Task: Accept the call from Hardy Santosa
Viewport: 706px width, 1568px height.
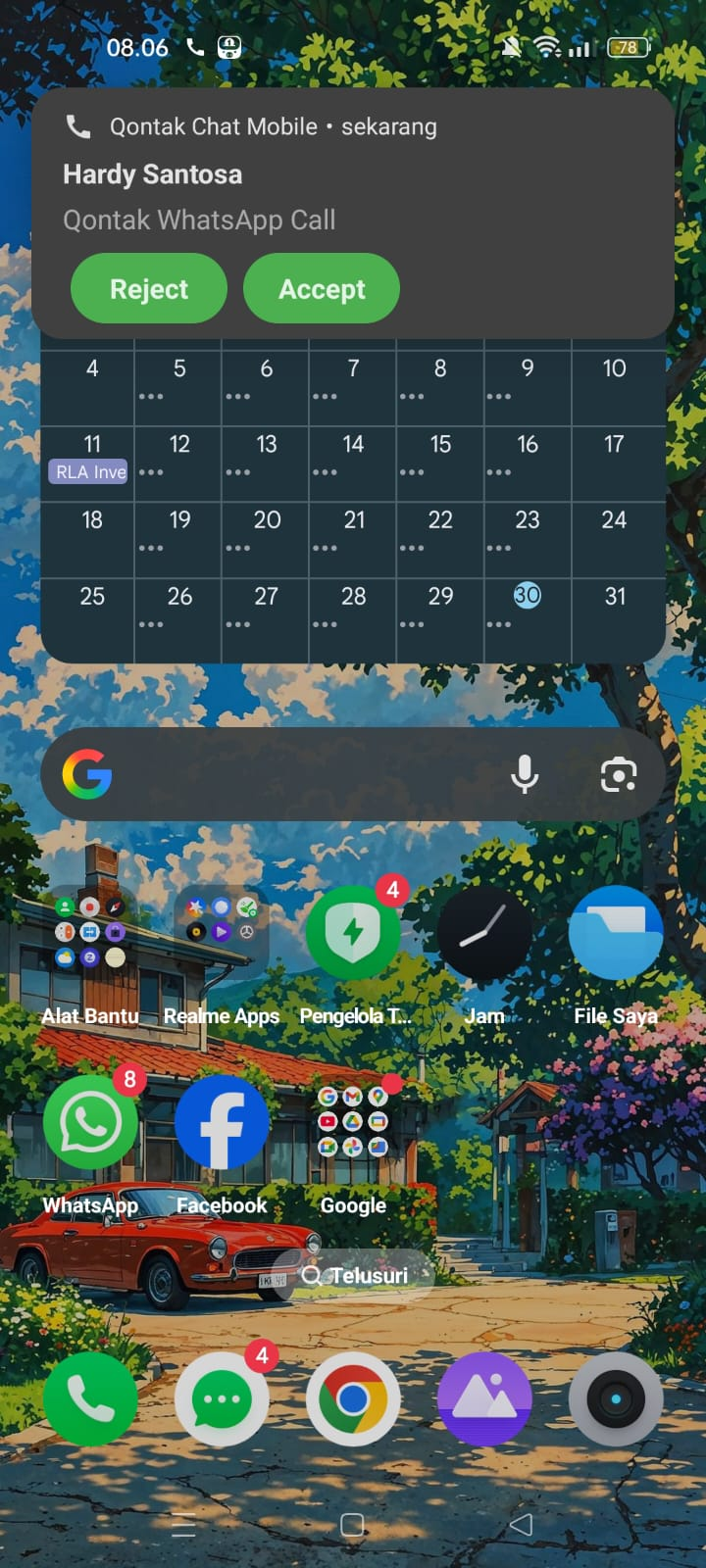Action: 322,289
